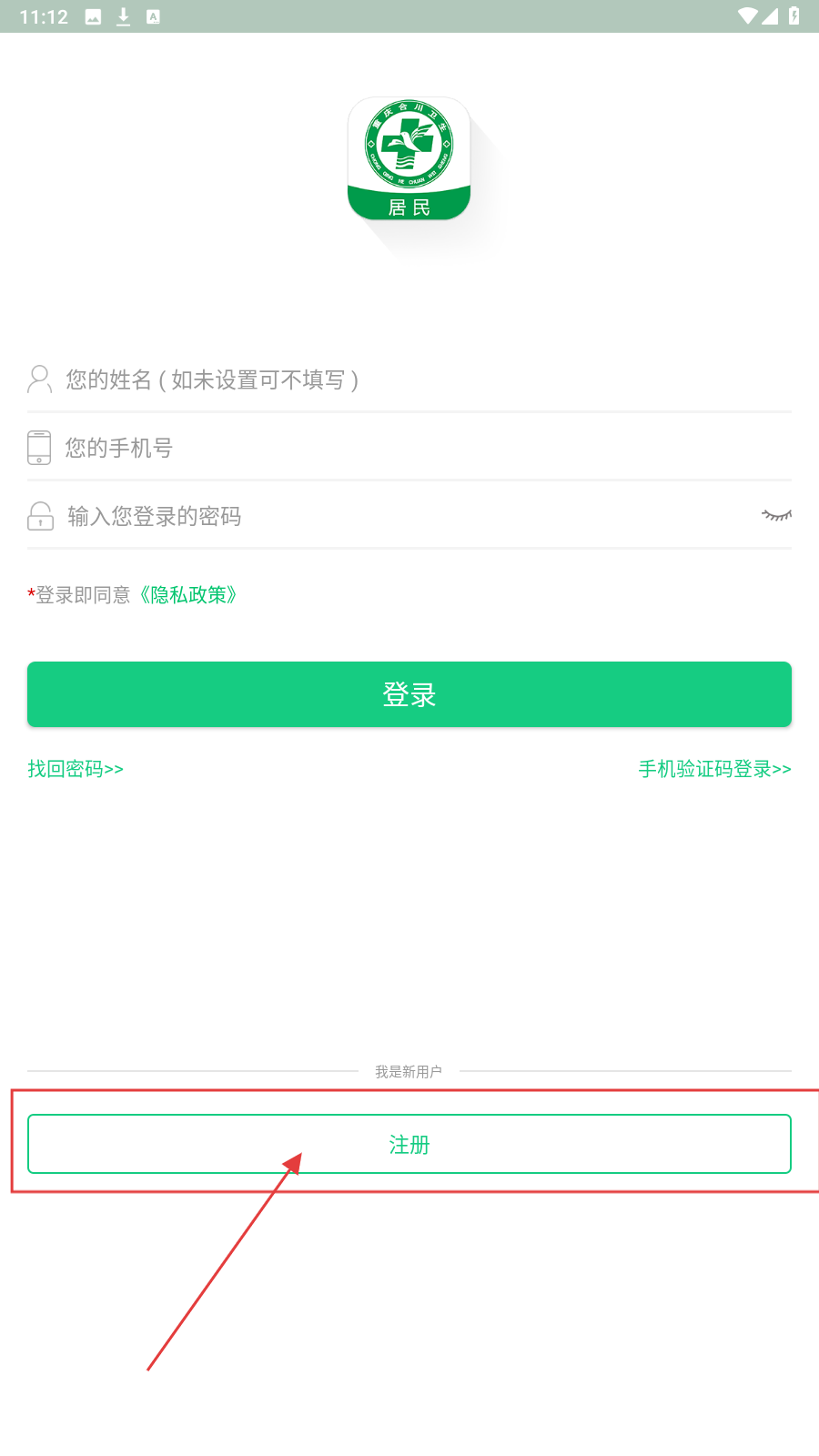Open 找回密码 to recover password

[76, 769]
